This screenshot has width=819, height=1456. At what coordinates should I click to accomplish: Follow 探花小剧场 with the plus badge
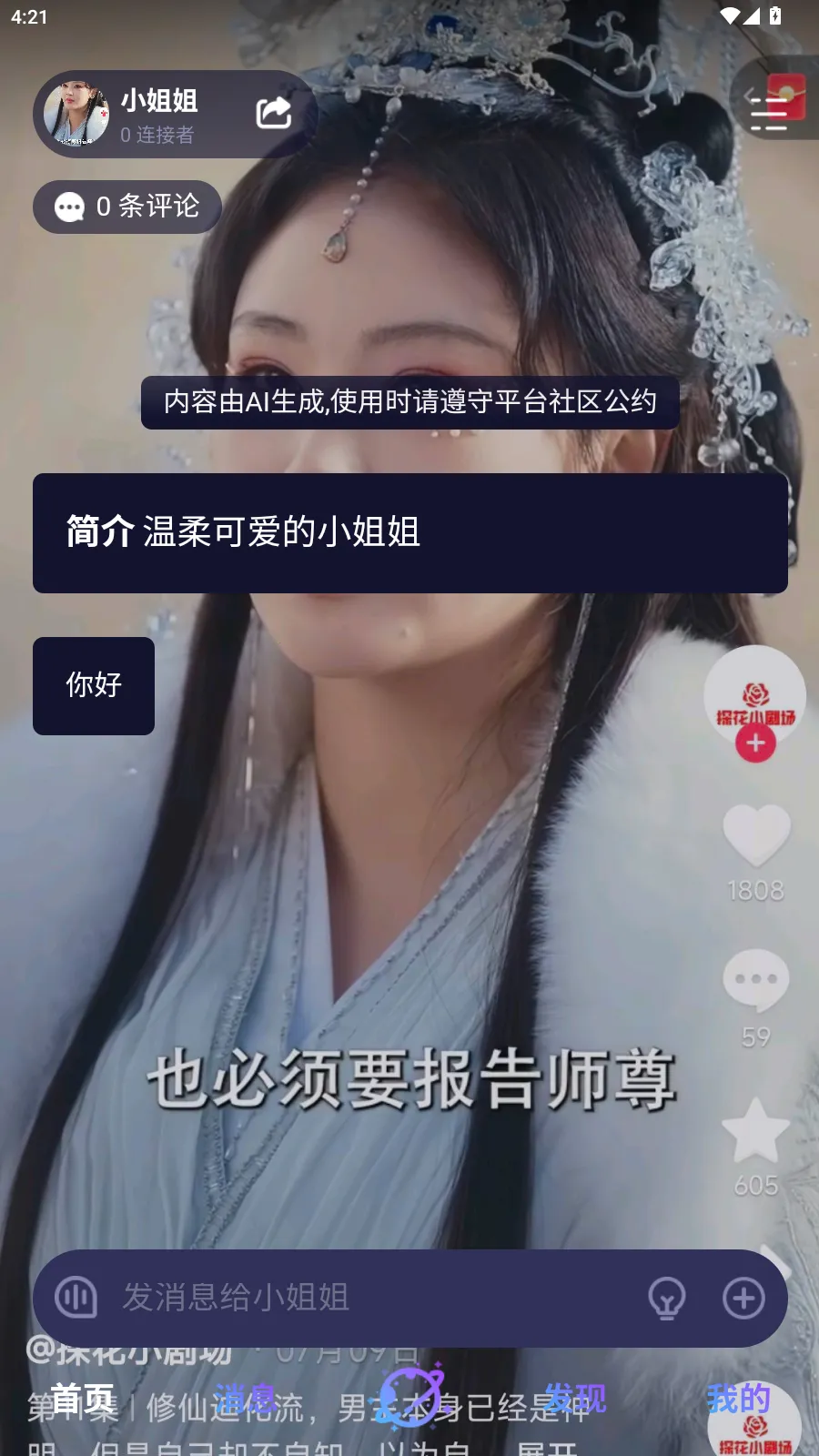[755, 743]
